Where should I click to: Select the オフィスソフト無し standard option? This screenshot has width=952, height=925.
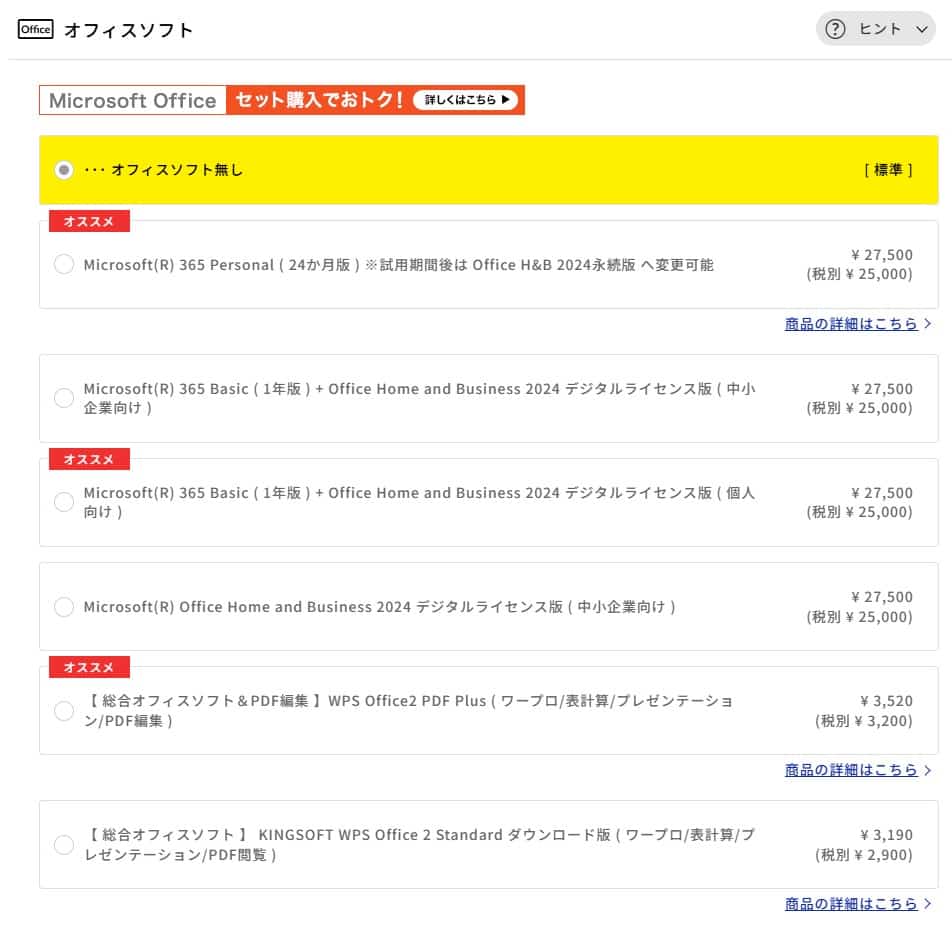coord(64,170)
